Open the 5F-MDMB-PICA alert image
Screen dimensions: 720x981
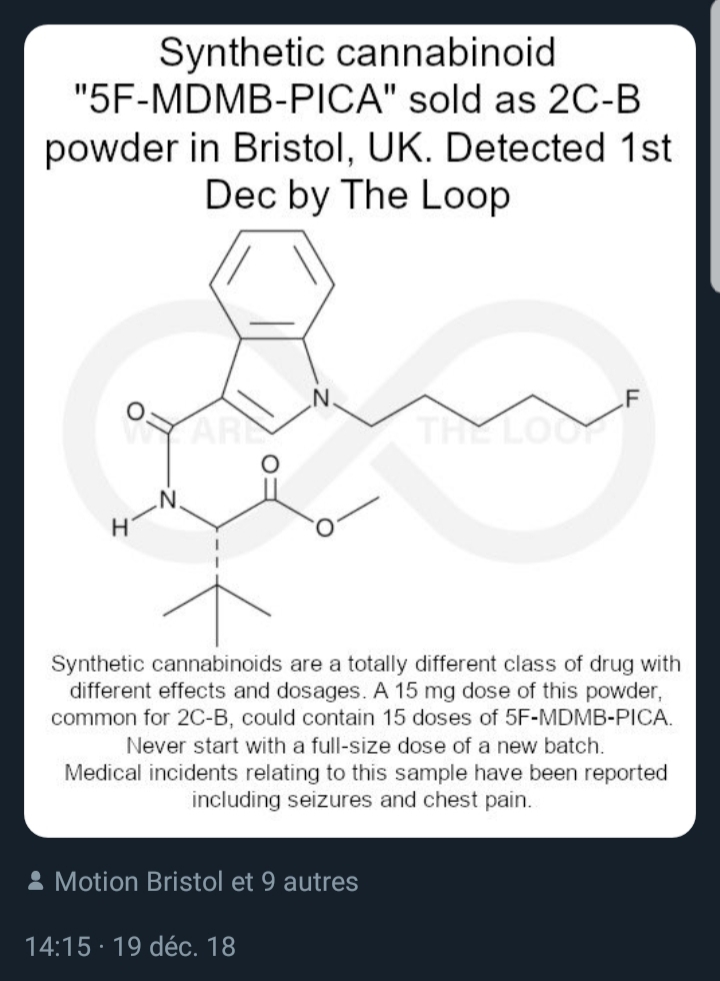pos(360,430)
